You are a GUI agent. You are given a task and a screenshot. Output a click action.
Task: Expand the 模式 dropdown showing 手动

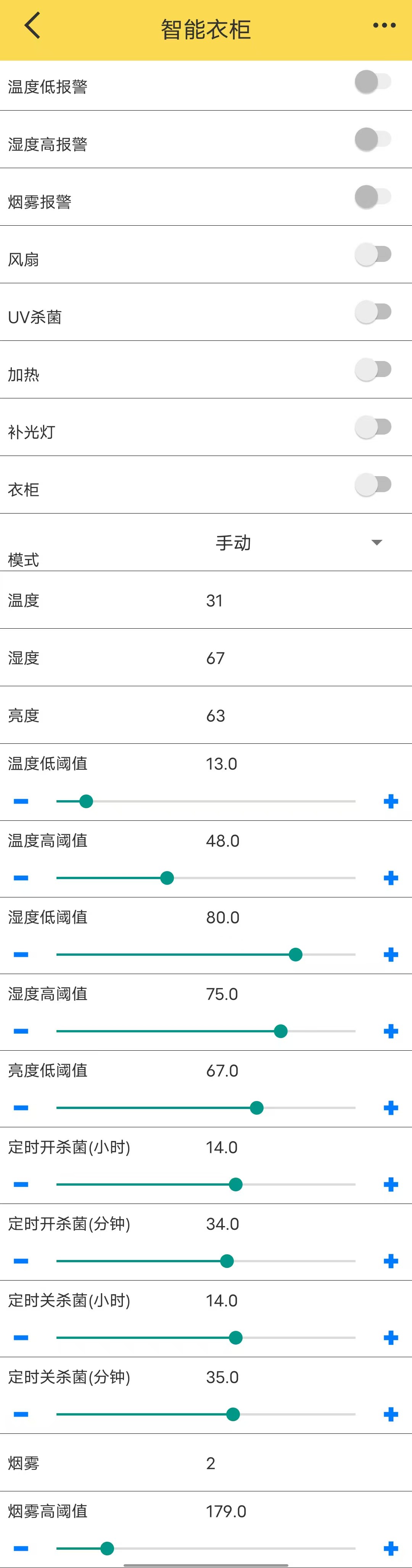pyautogui.click(x=299, y=542)
